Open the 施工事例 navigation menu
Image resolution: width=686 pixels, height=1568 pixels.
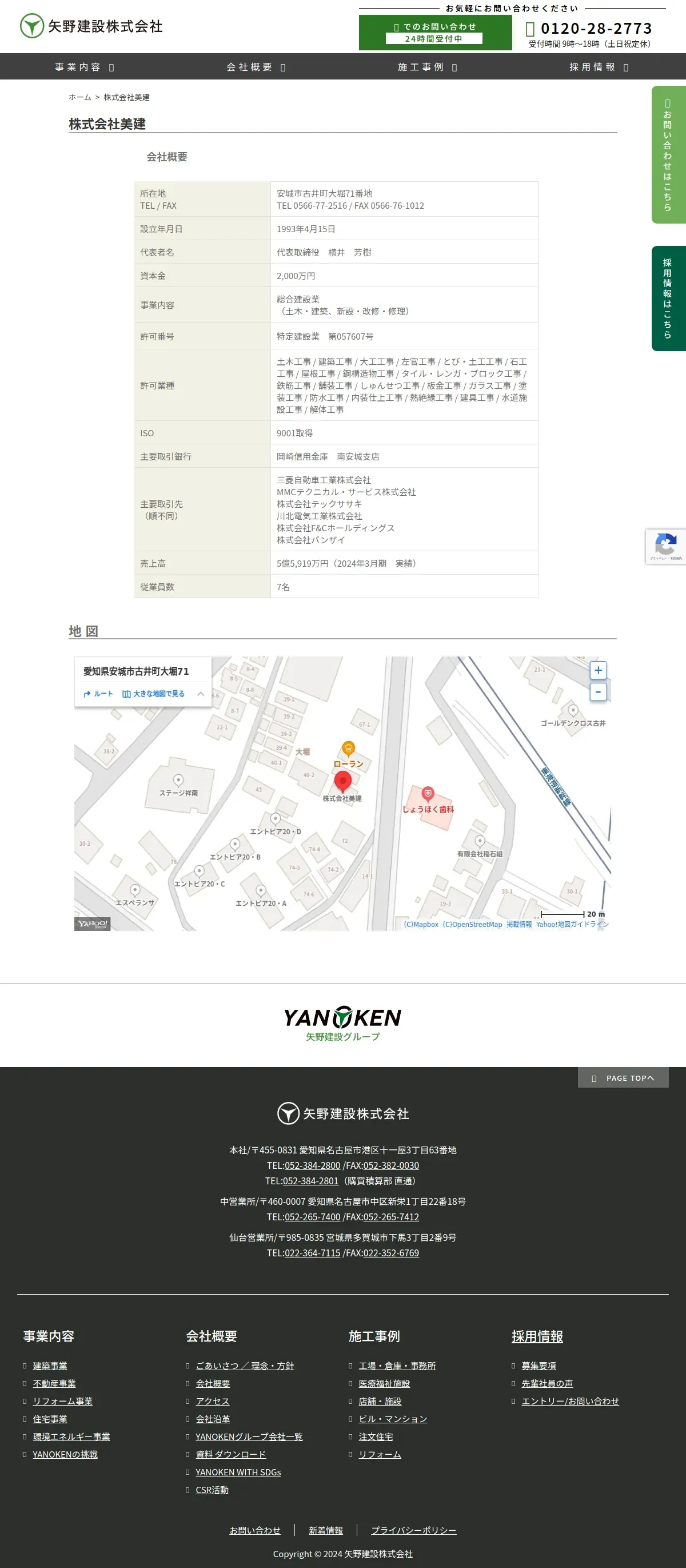tap(427, 67)
